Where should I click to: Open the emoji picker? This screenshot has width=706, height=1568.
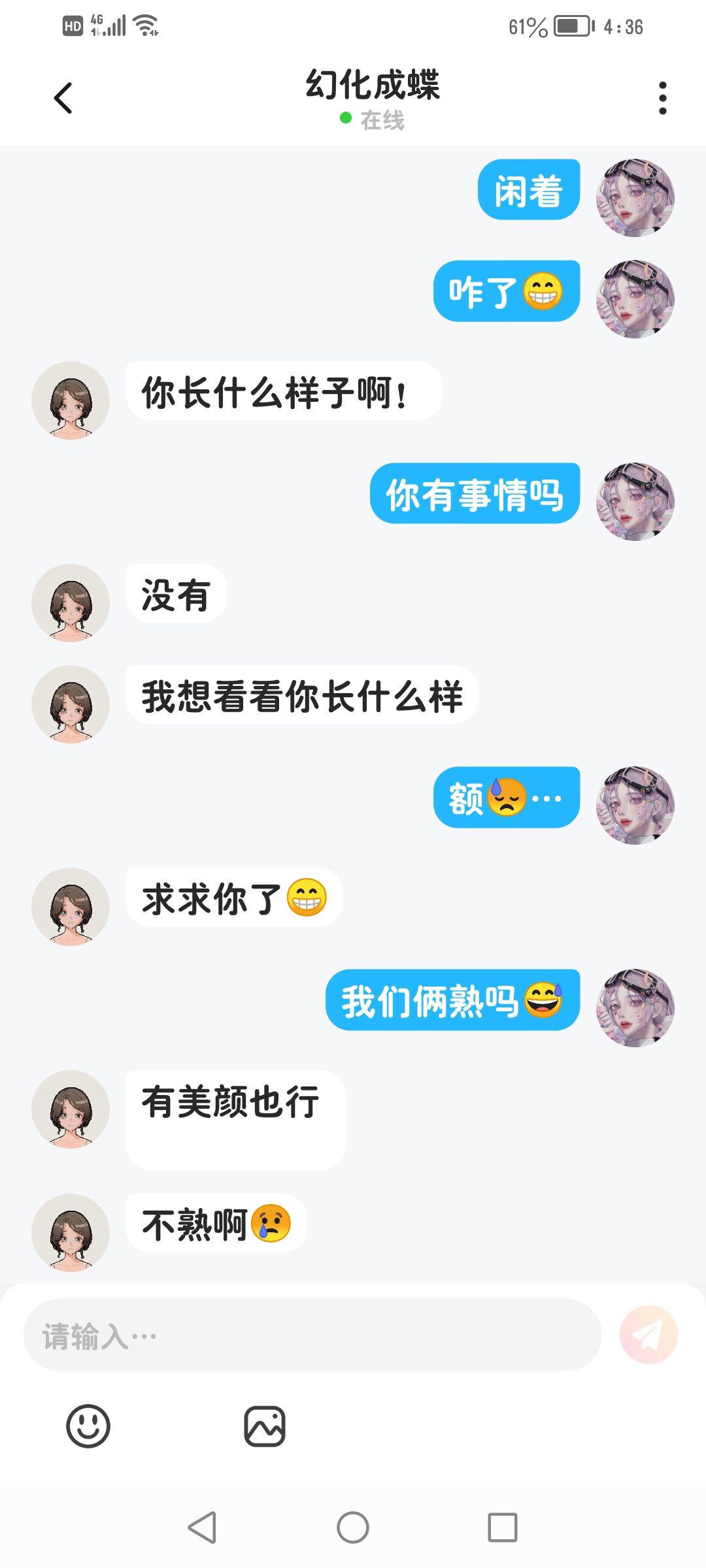[x=88, y=1426]
